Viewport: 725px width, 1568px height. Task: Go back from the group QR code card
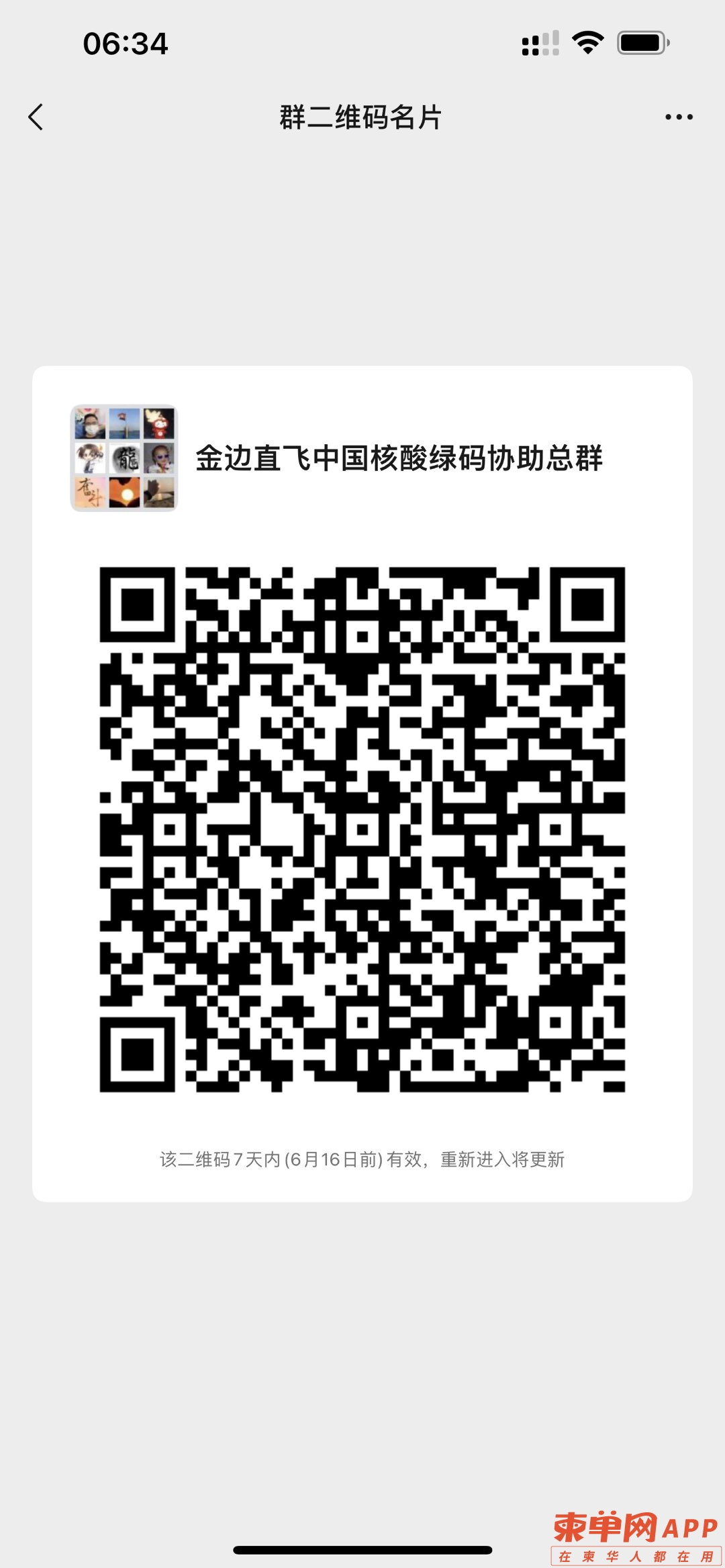click(x=36, y=117)
